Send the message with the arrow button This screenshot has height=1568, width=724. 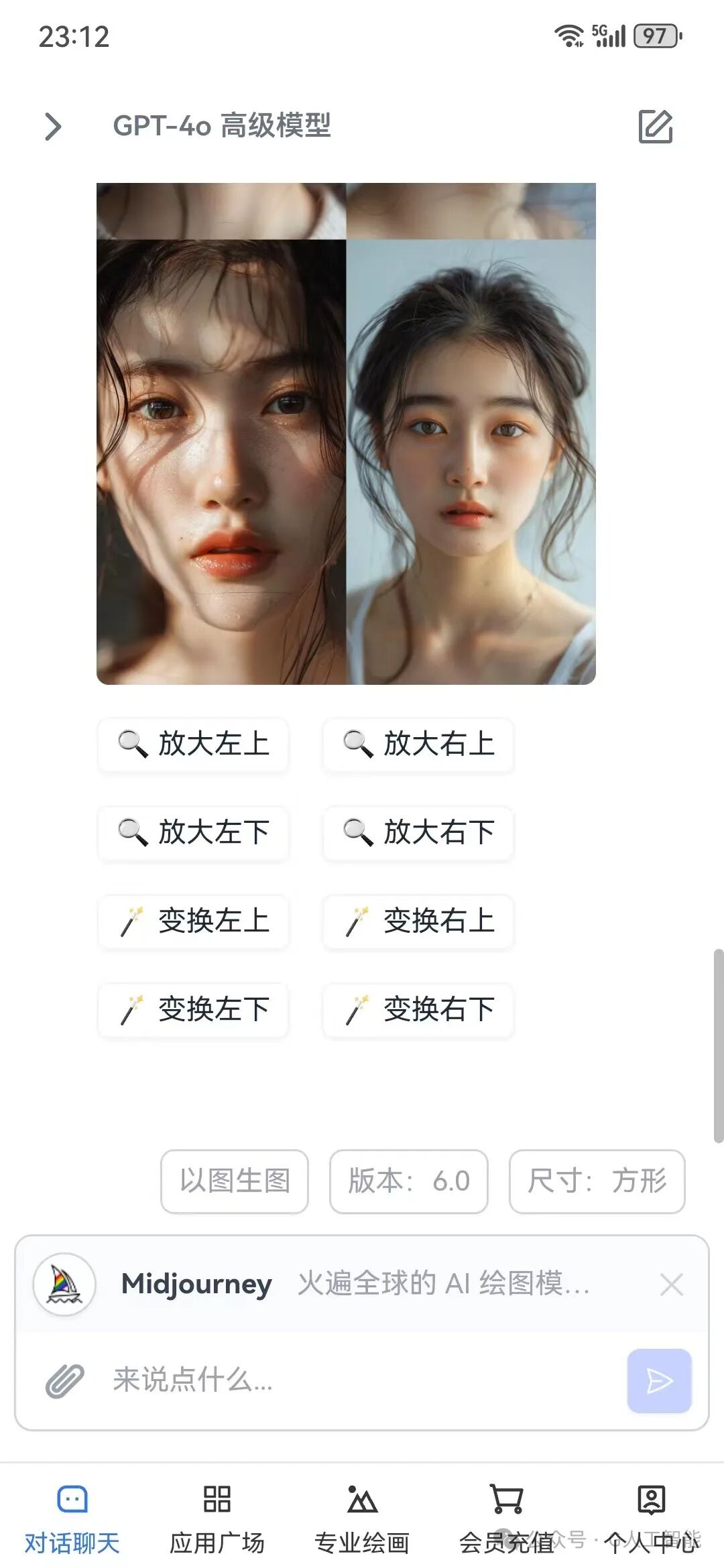[660, 1381]
